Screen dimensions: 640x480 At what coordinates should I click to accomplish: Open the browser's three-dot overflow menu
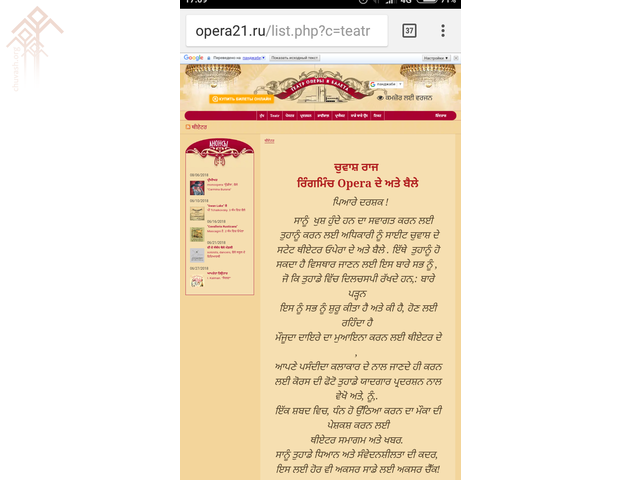point(443,31)
